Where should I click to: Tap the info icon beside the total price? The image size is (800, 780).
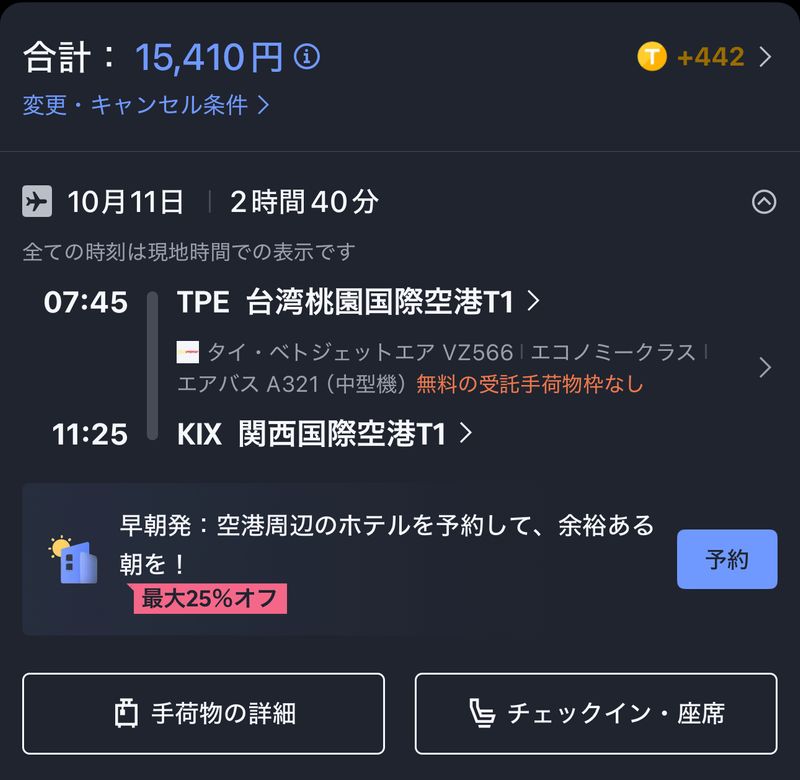tap(308, 57)
